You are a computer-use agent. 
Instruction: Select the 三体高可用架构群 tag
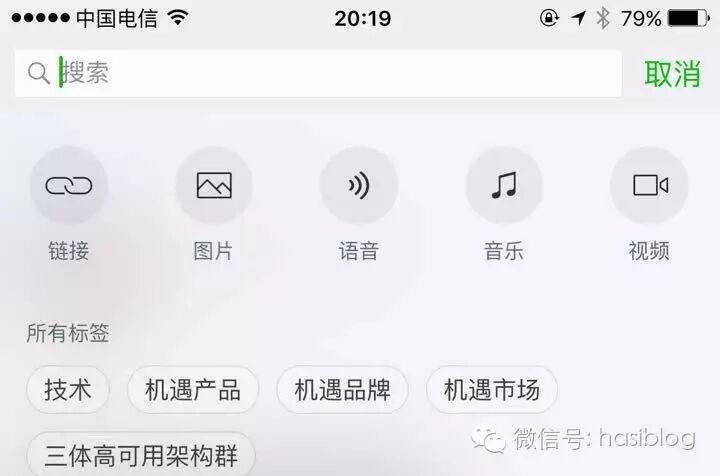pos(141,456)
